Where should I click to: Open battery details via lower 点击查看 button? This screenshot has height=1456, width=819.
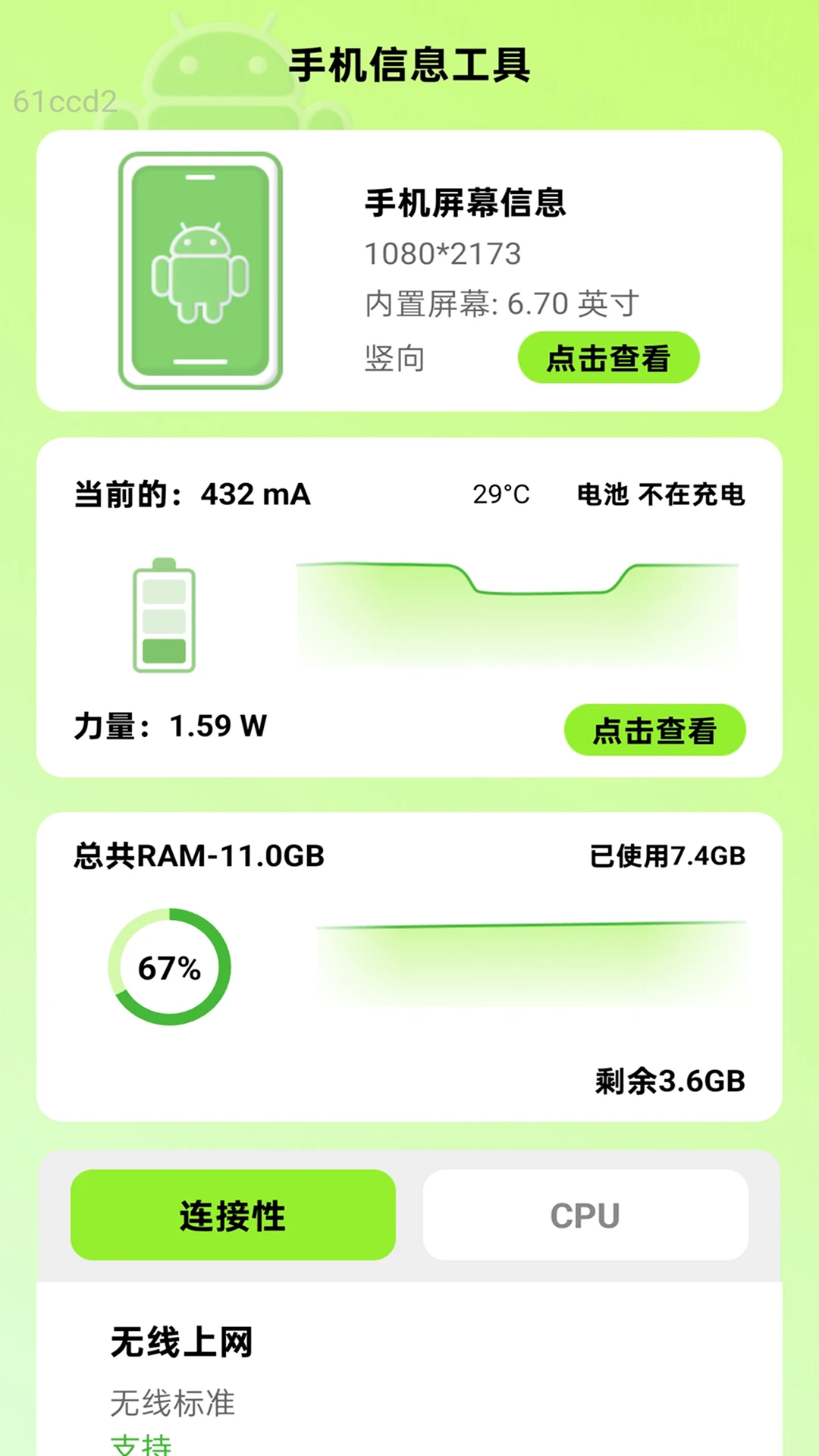[x=654, y=730]
